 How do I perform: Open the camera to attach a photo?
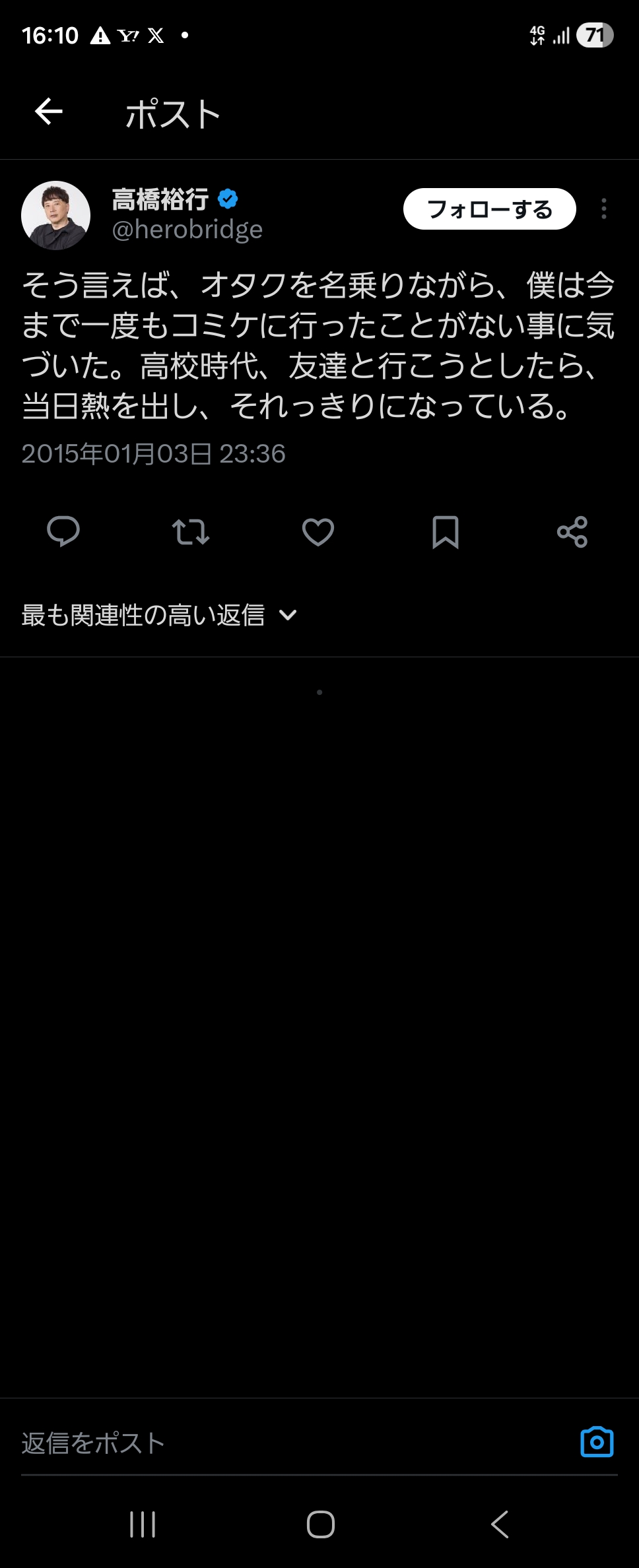pos(597,1442)
